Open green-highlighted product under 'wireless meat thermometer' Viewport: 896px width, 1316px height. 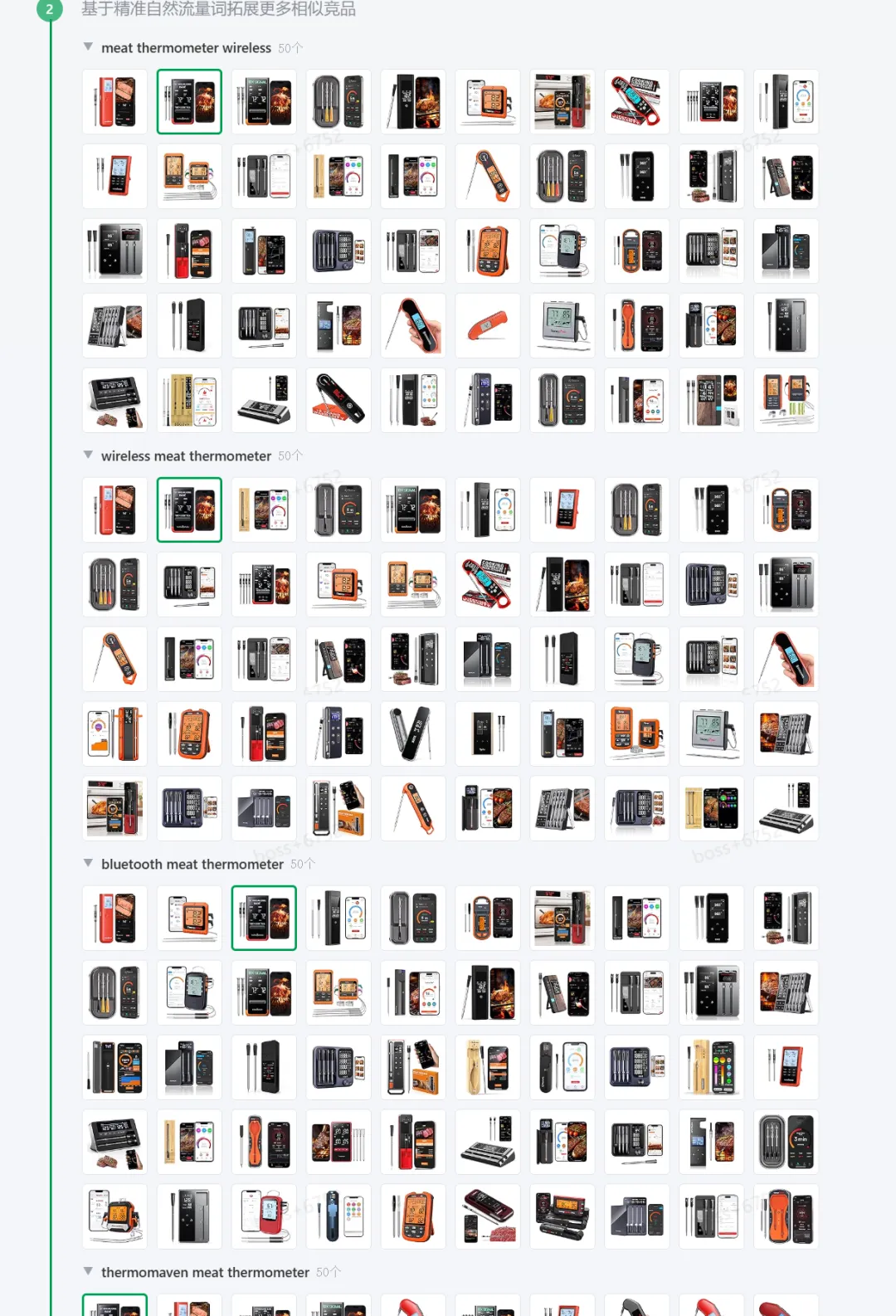[x=189, y=510]
